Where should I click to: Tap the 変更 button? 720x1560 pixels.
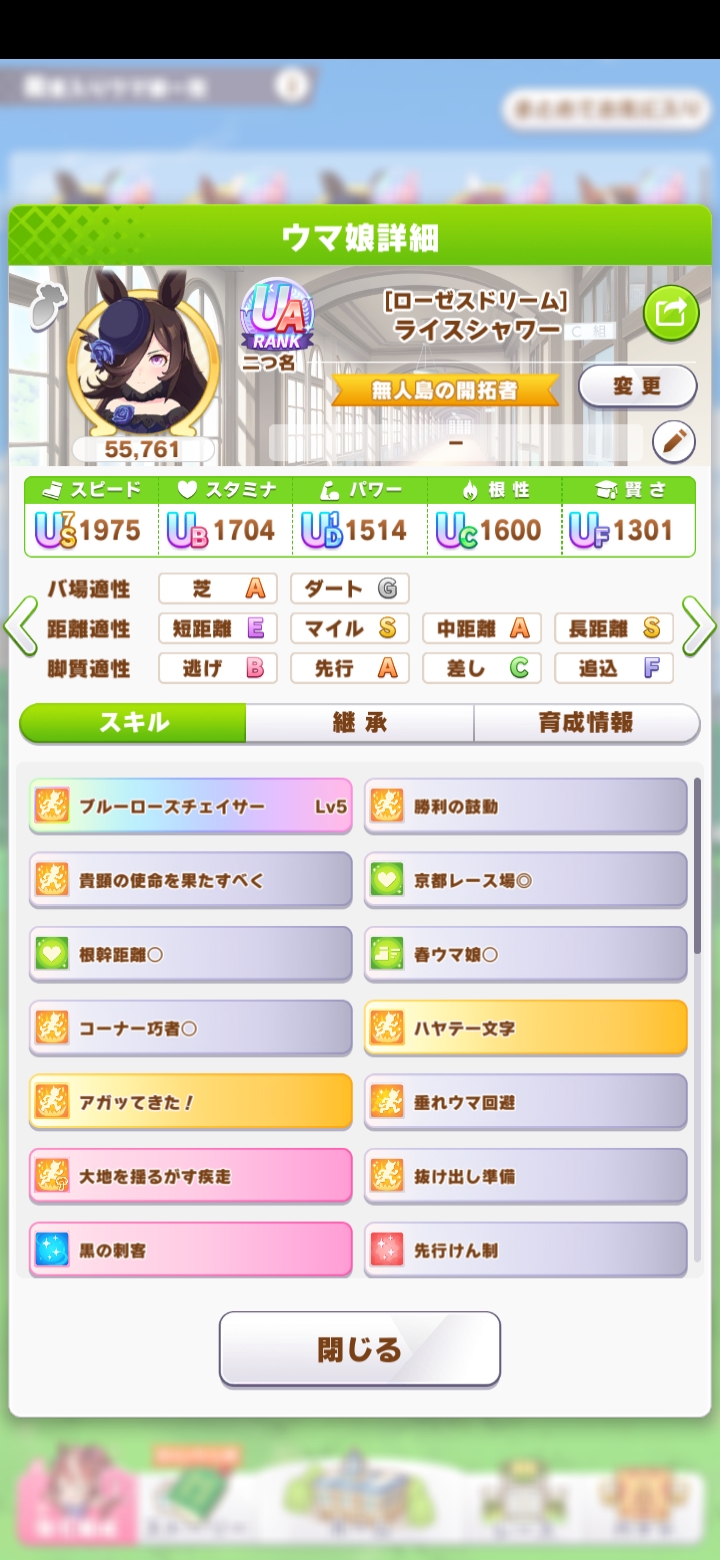click(x=637, y=386)
